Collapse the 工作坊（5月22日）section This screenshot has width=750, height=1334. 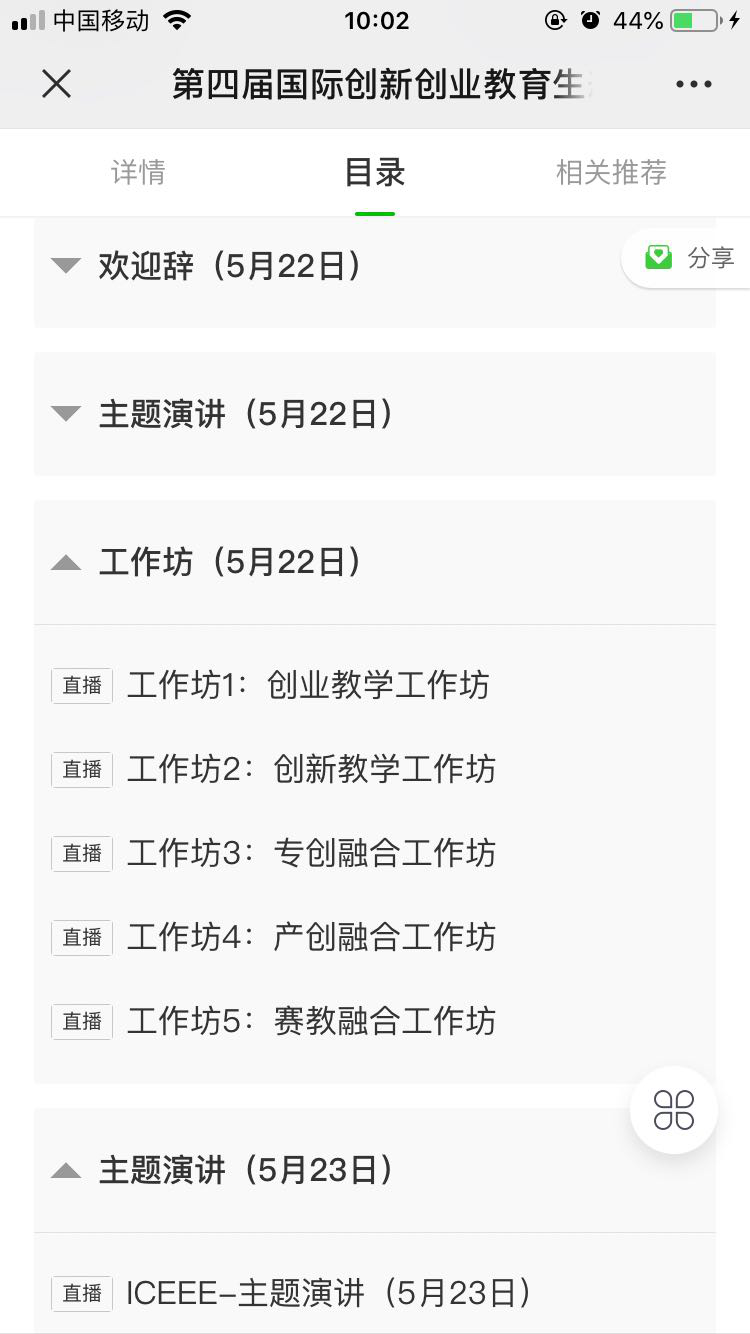point(375,562)
